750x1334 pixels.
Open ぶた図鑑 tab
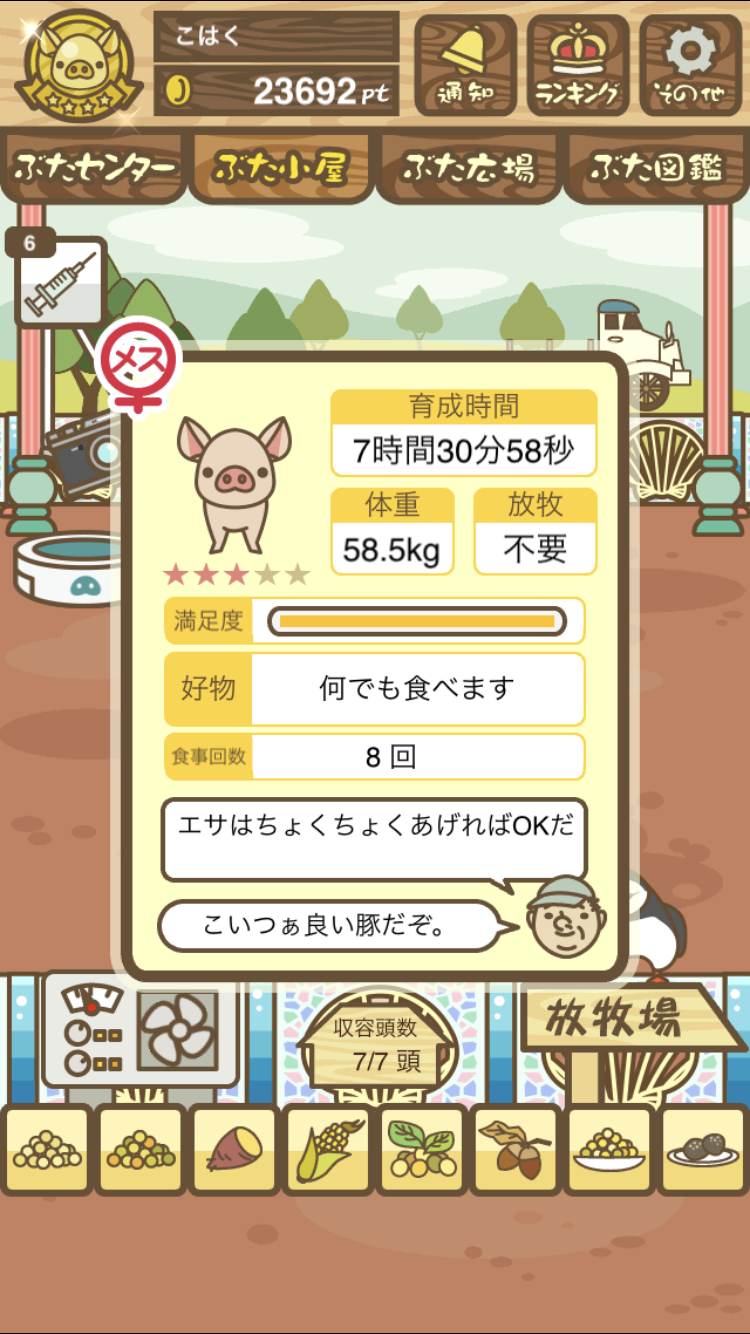click(656, 167)
